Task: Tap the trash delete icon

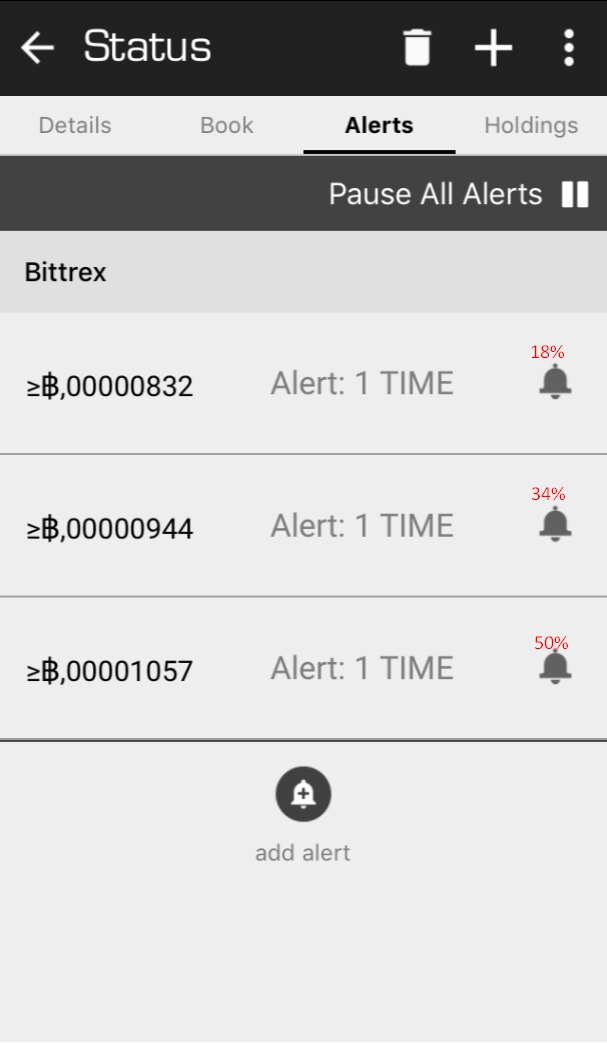Action: click(x=417, y=47)
